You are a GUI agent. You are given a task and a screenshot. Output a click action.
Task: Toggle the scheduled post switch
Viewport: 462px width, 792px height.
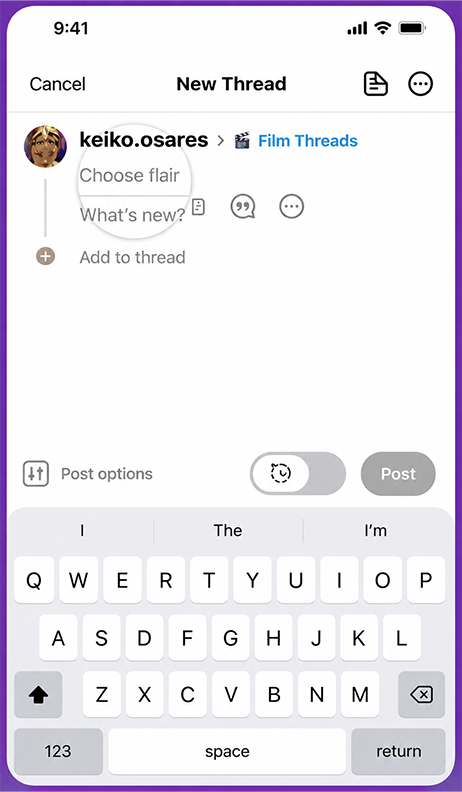click(298, 473)
